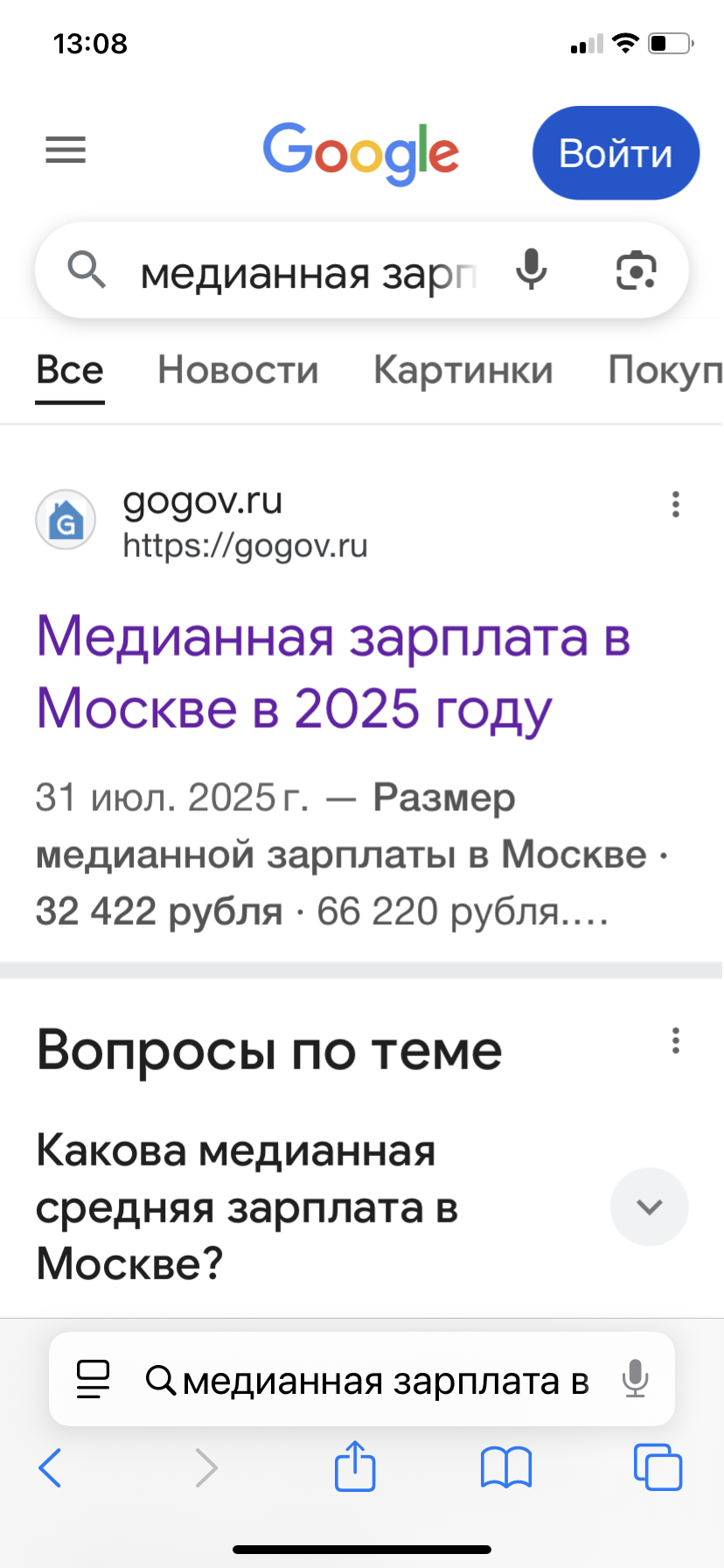This screenshot has width=724, height=1568.
Task: Share this page from Safari toolbar
Action: 355,1466
